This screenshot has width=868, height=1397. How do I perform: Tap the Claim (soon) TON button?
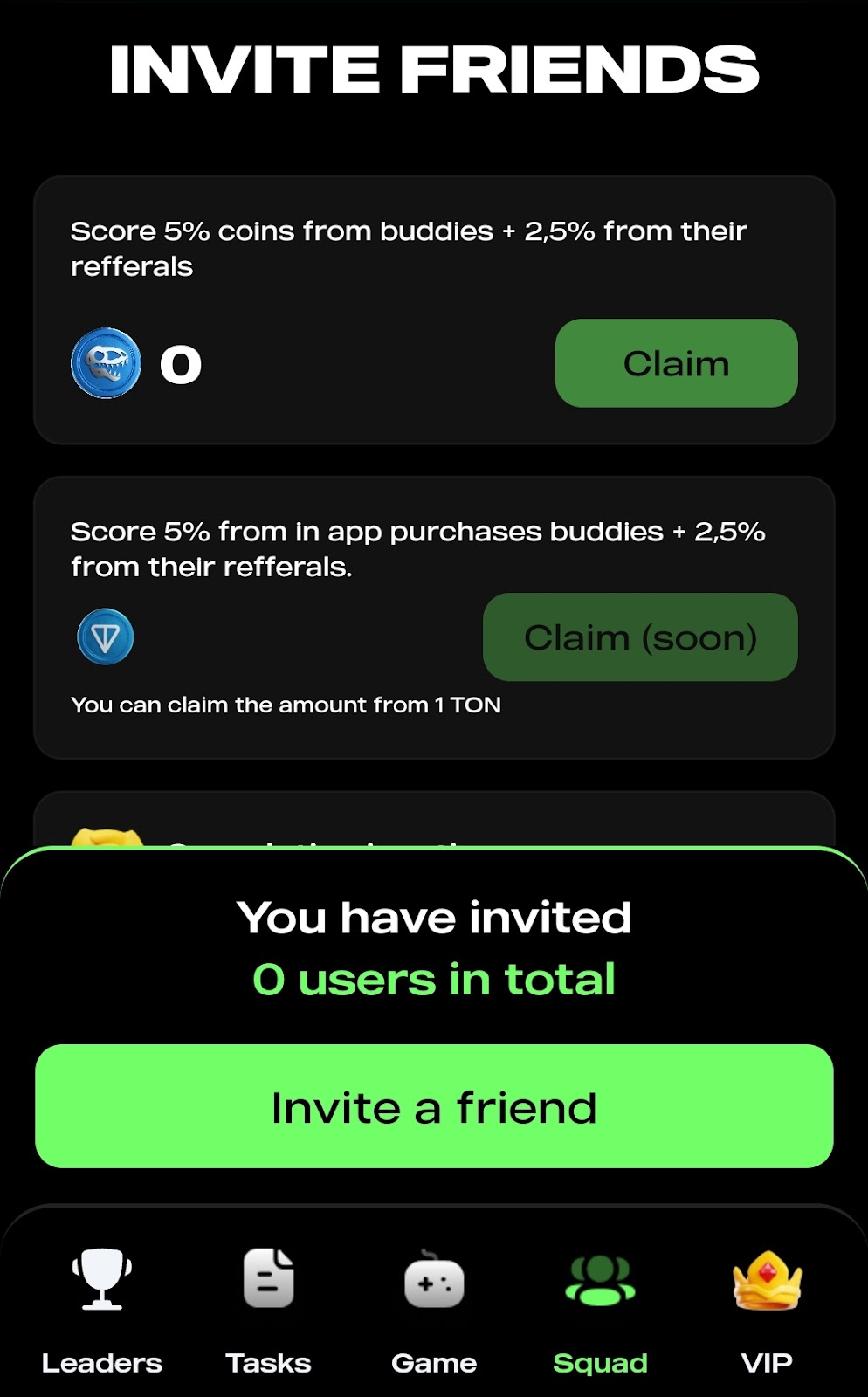tap(640, 637)
